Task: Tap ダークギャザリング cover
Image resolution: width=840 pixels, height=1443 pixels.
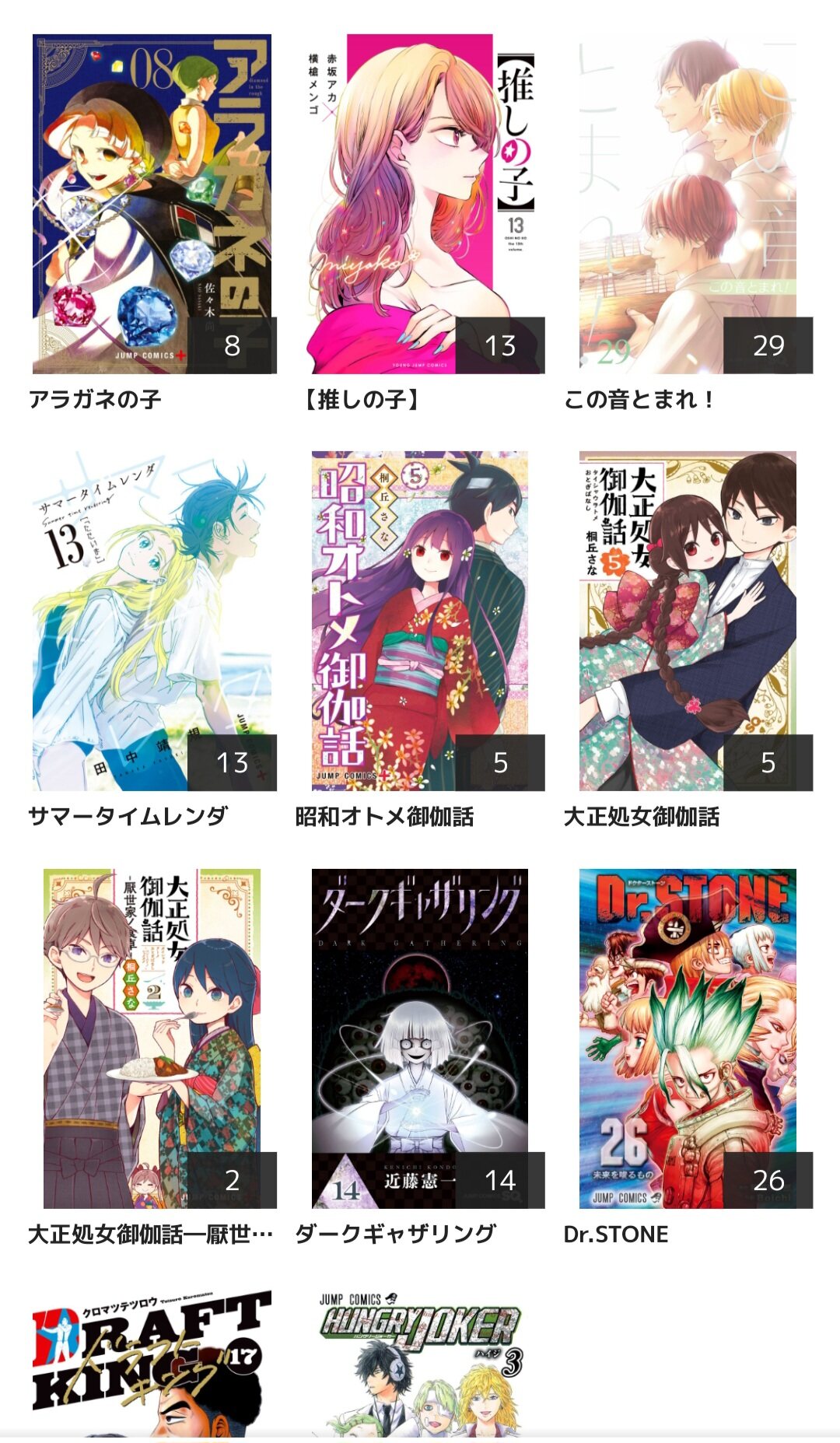Action: pyautogui.click(x=420, y=1038)
